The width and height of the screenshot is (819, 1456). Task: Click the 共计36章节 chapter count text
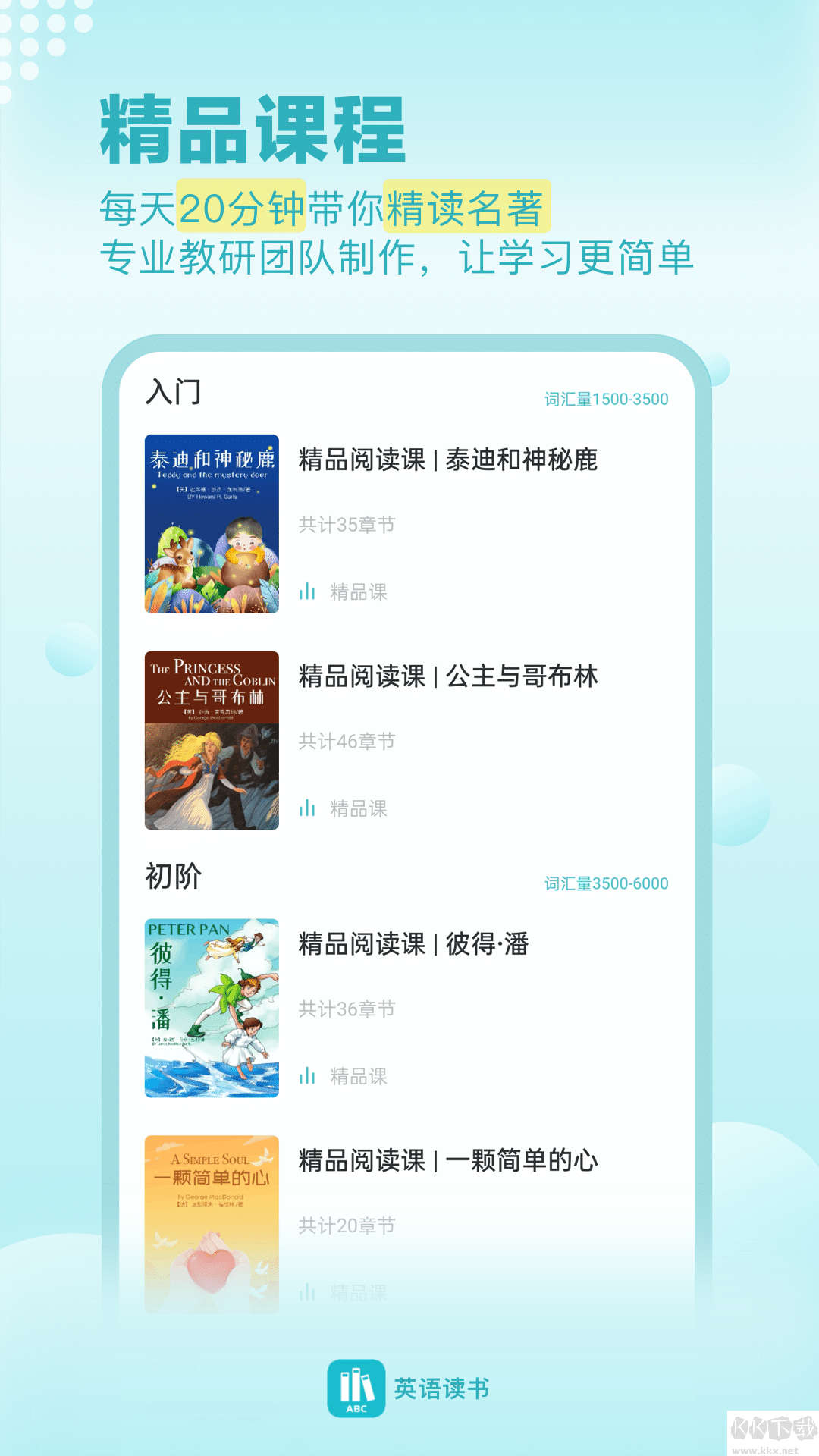349,1009
